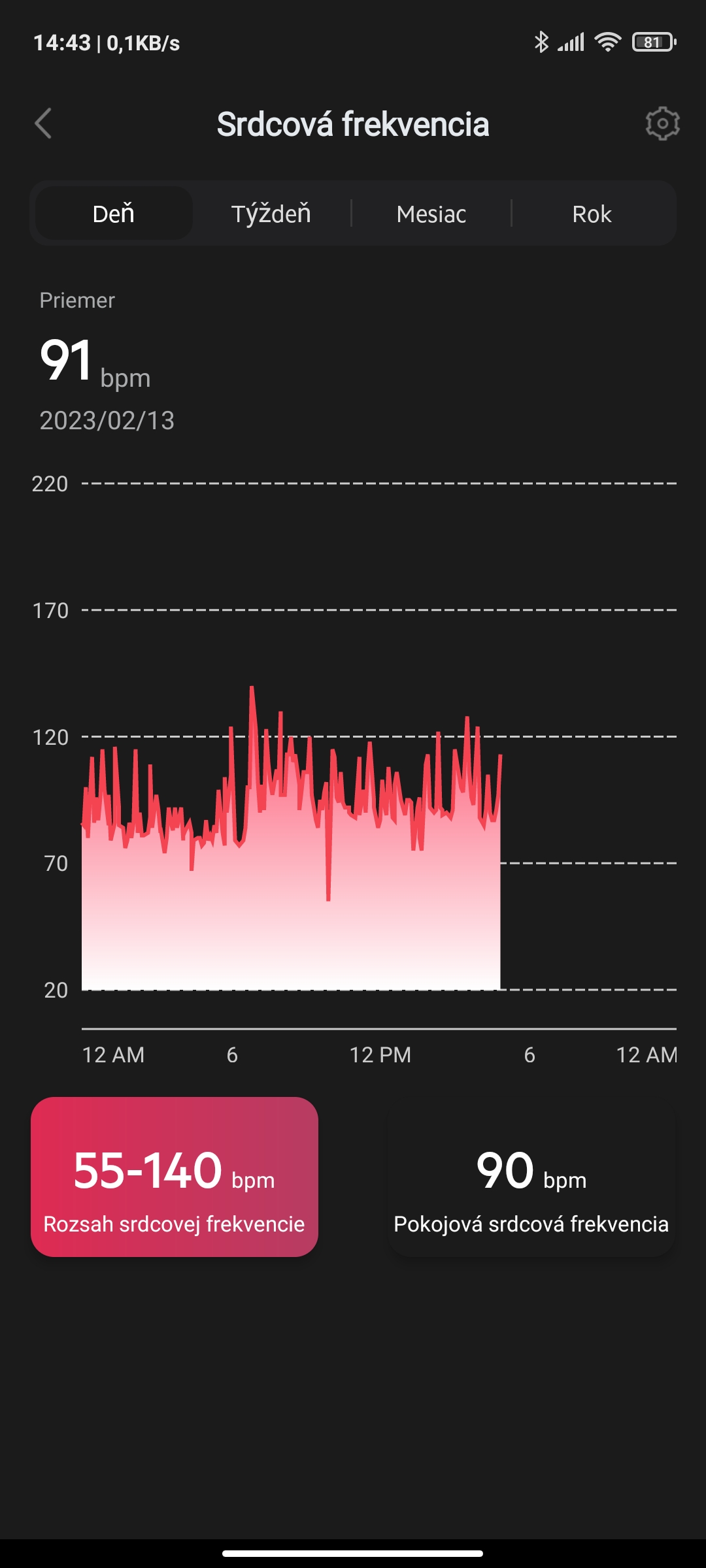
Task: Open heart rate settings gear
Action: click(662, 123)
